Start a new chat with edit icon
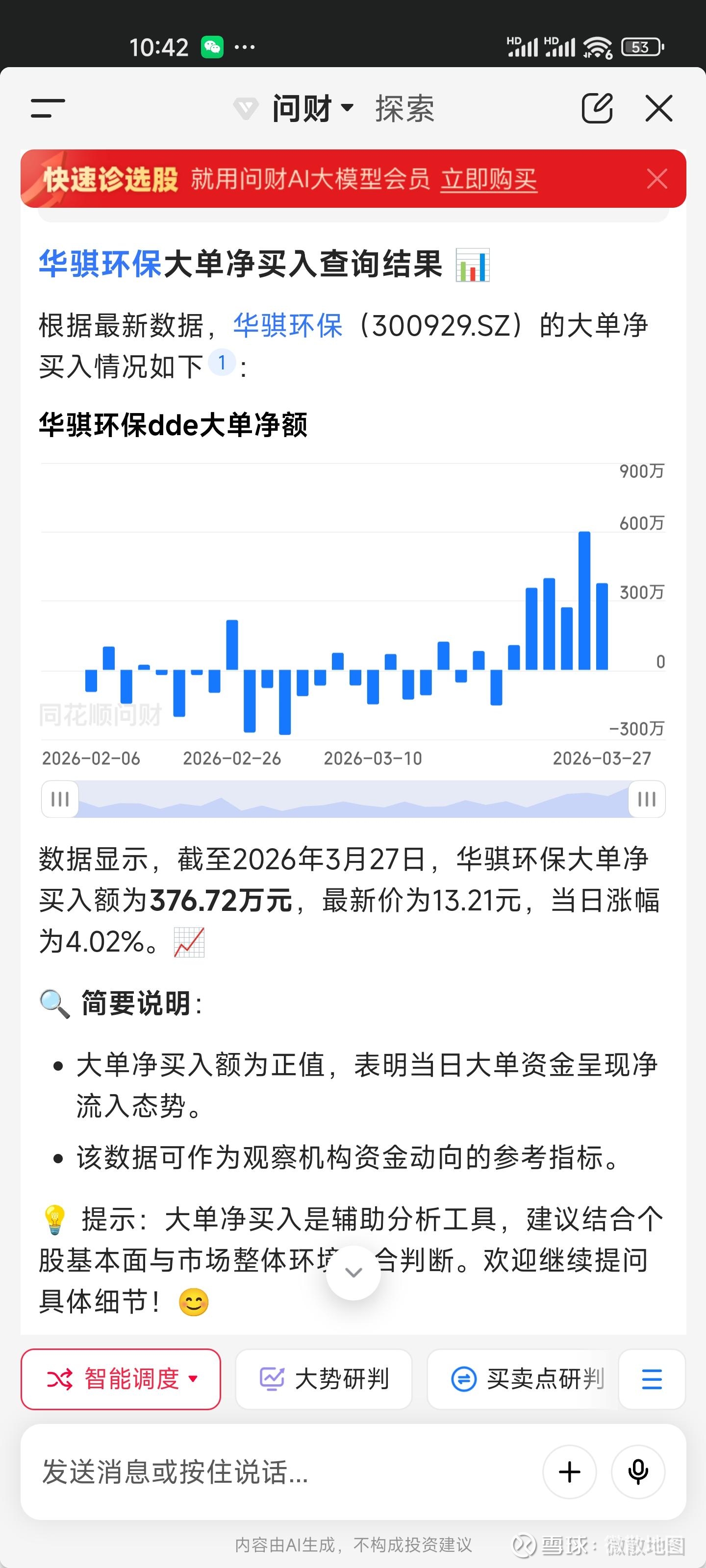The width and height of the screenshot is (706, 1568). [597, 108]
